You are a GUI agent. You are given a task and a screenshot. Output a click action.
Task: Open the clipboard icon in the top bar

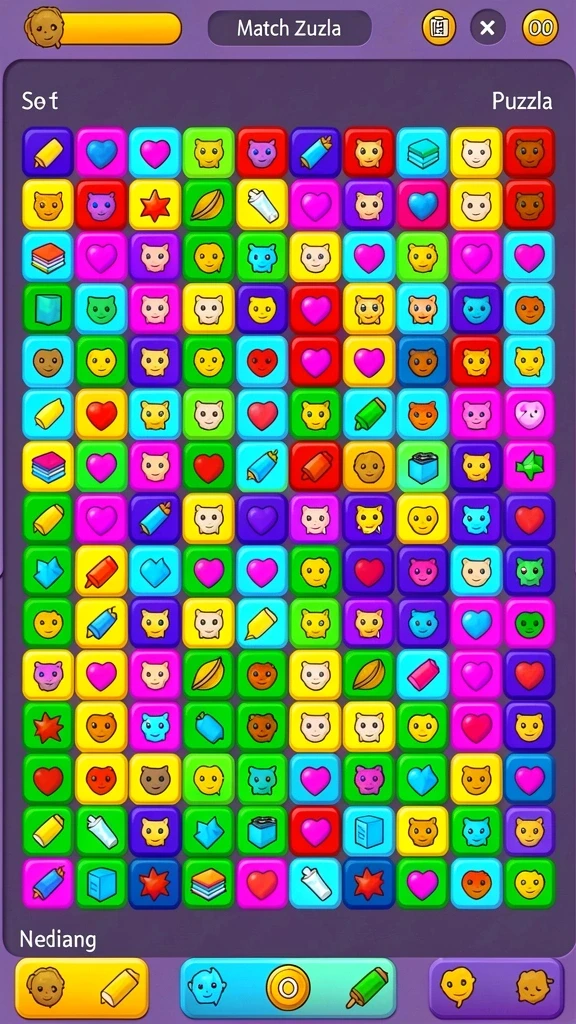[439, 27]
